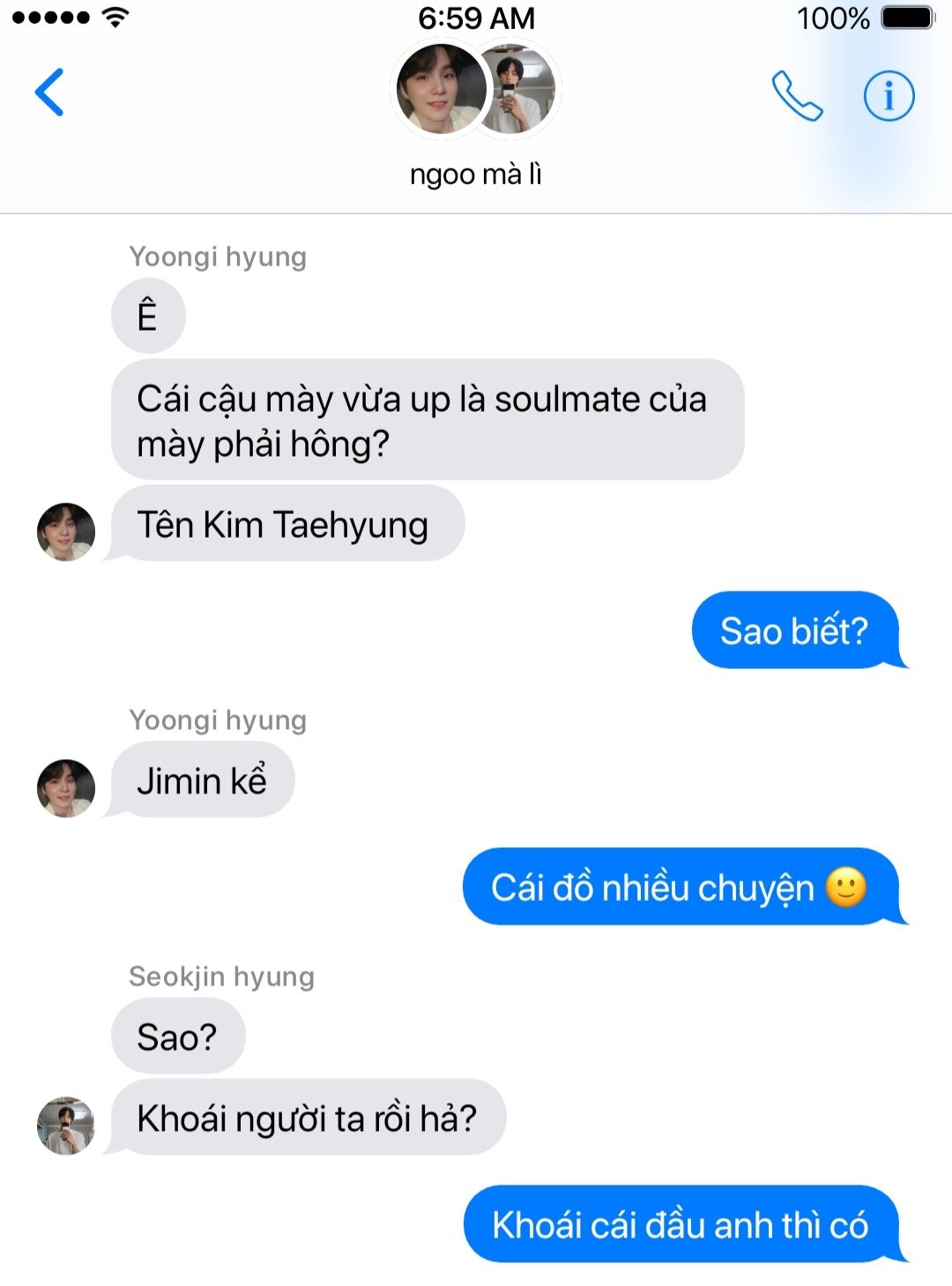
Task: Open the group avatars in the header
Action: [476, 90]
